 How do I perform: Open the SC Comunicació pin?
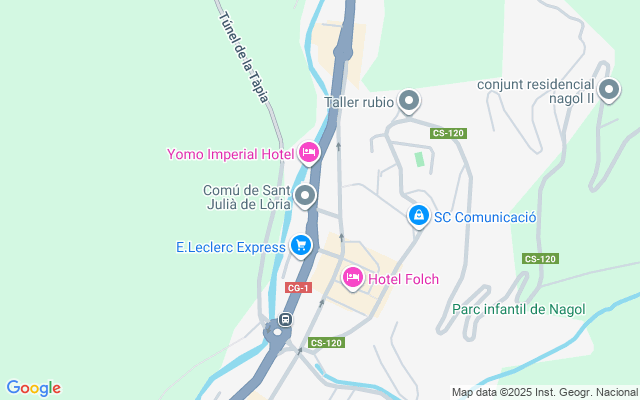(419, 215)
